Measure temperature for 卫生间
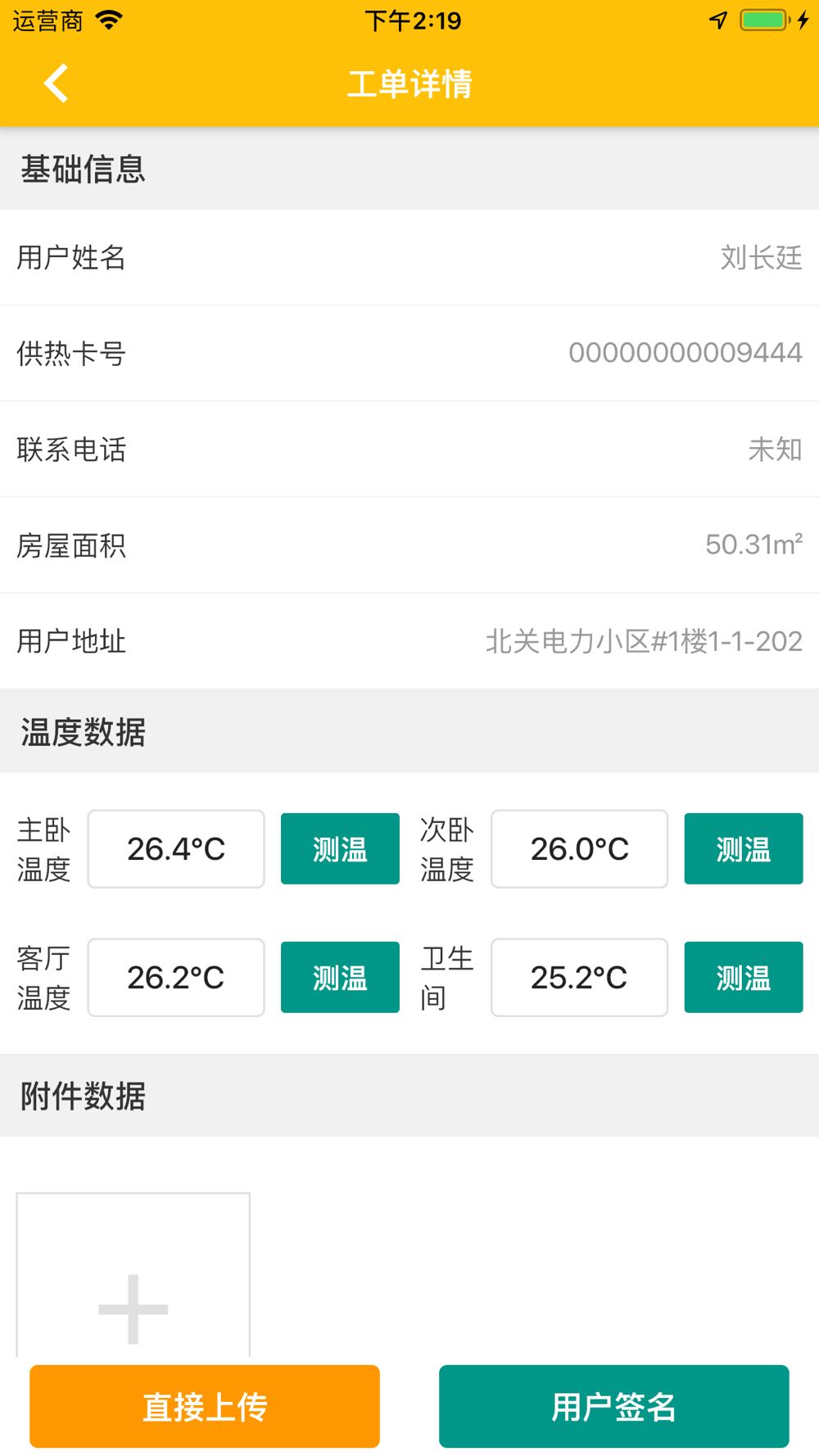The height and width of the screenshot is (1456, 819). (x=743, y=977)
